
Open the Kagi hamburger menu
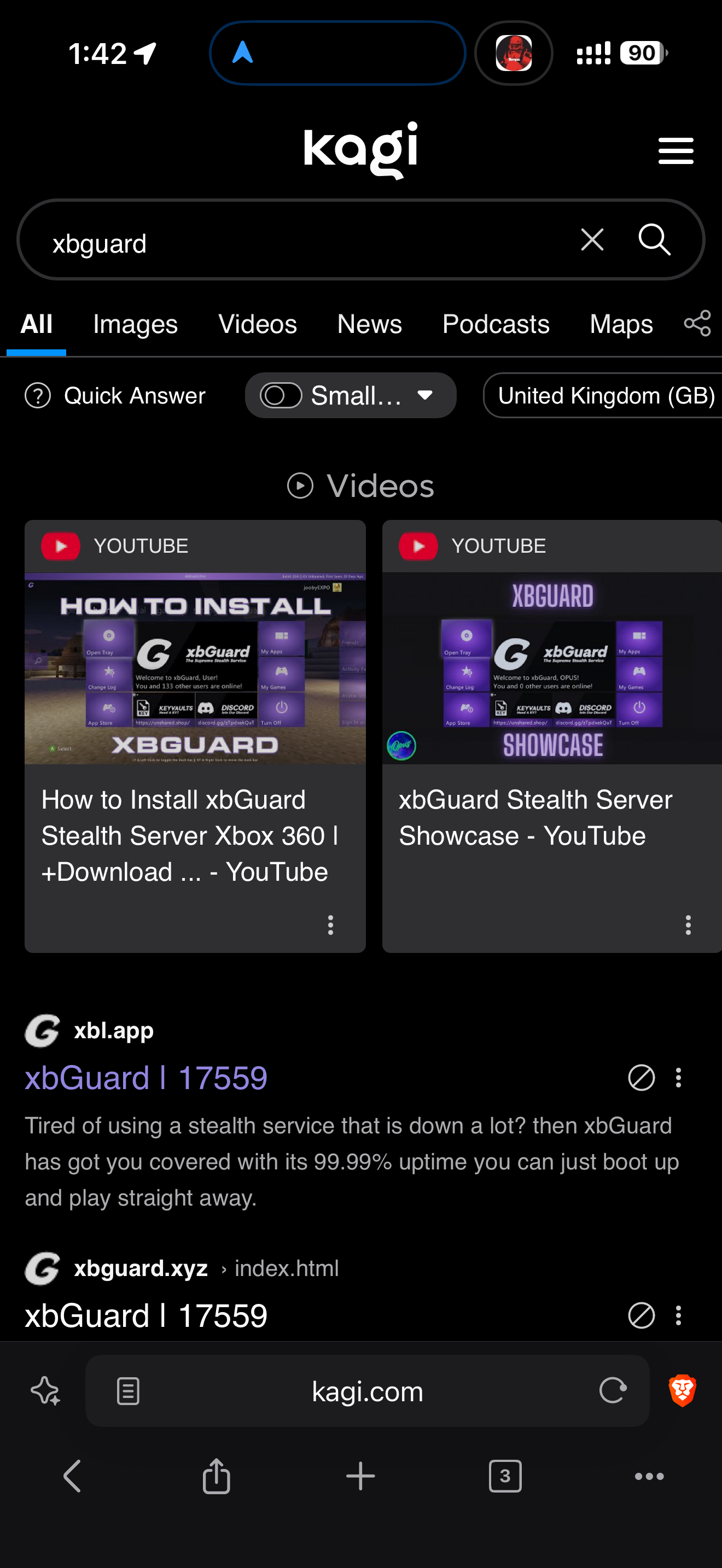tap(676, 150)
